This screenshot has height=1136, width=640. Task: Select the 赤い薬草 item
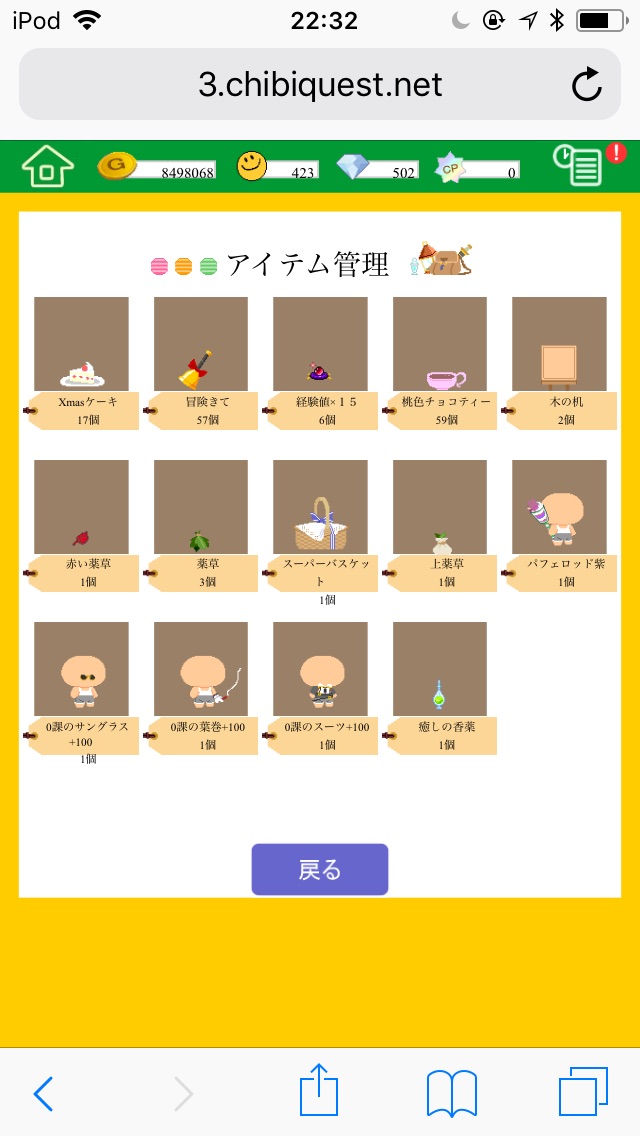[x=81, y=508]
